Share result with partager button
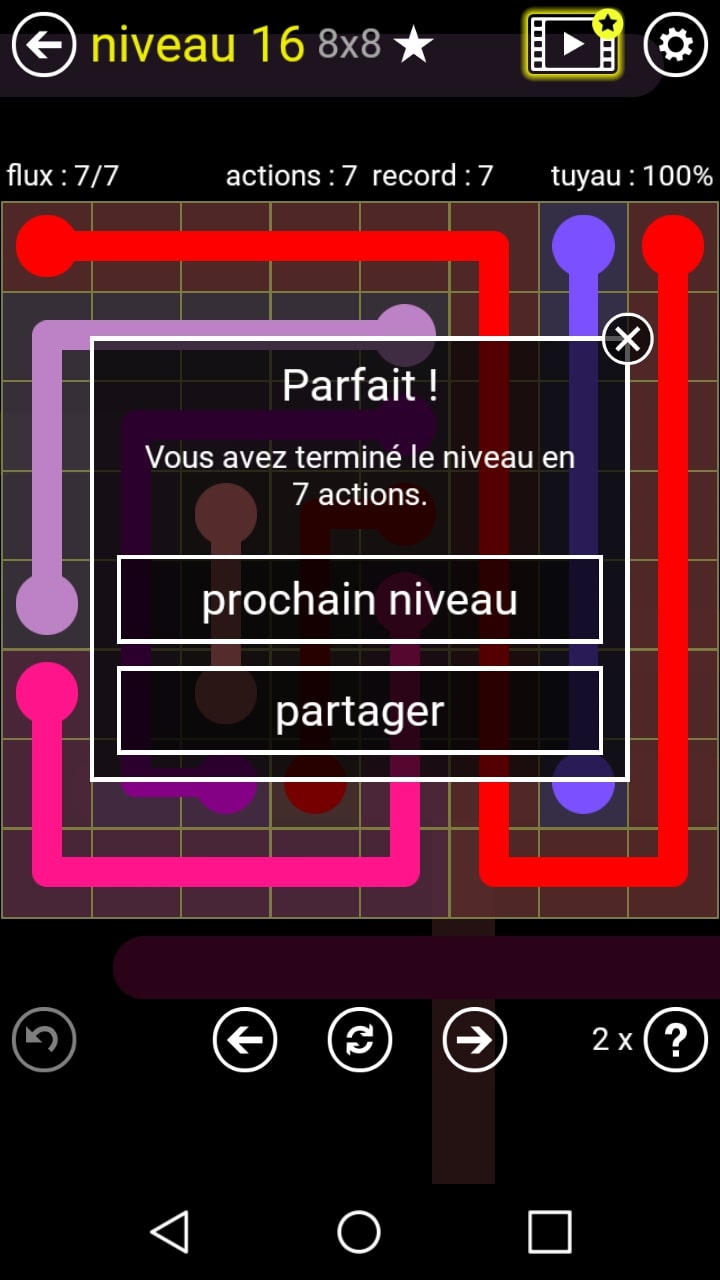 coord(360,711)
